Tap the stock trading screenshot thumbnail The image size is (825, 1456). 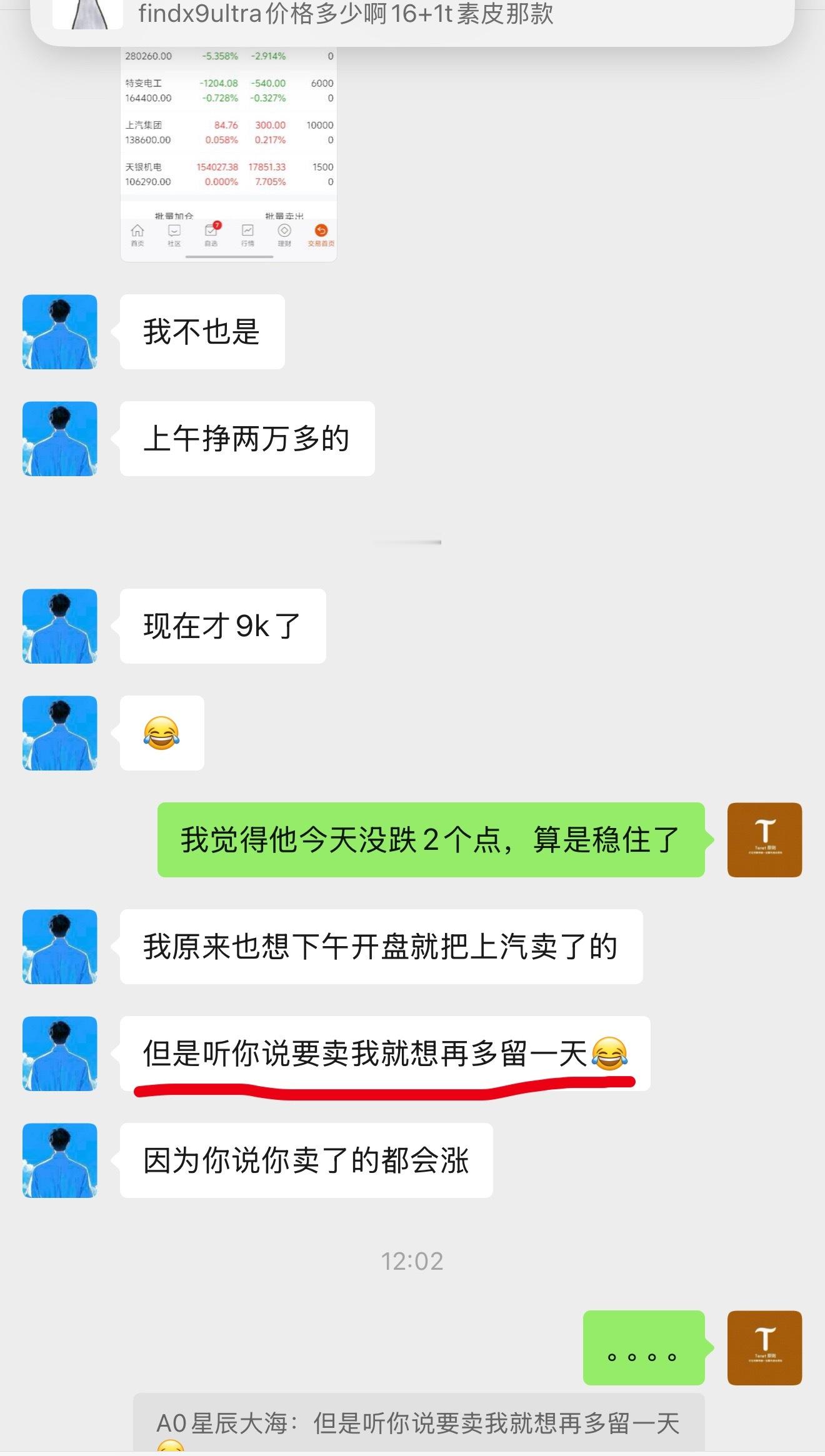click(229, 153)
